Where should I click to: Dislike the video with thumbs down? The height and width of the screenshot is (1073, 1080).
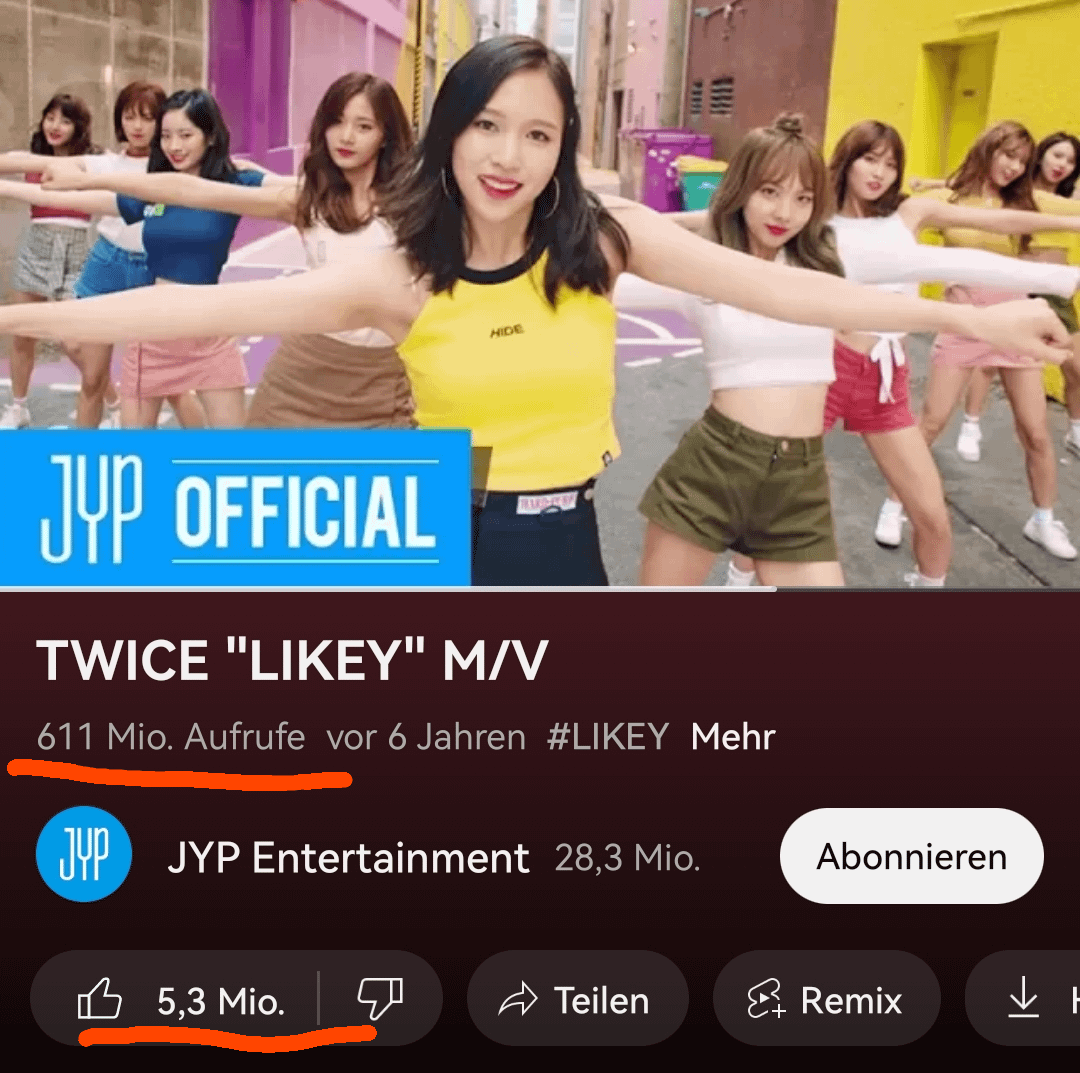pyautogui.click(x=380, y=1000)
